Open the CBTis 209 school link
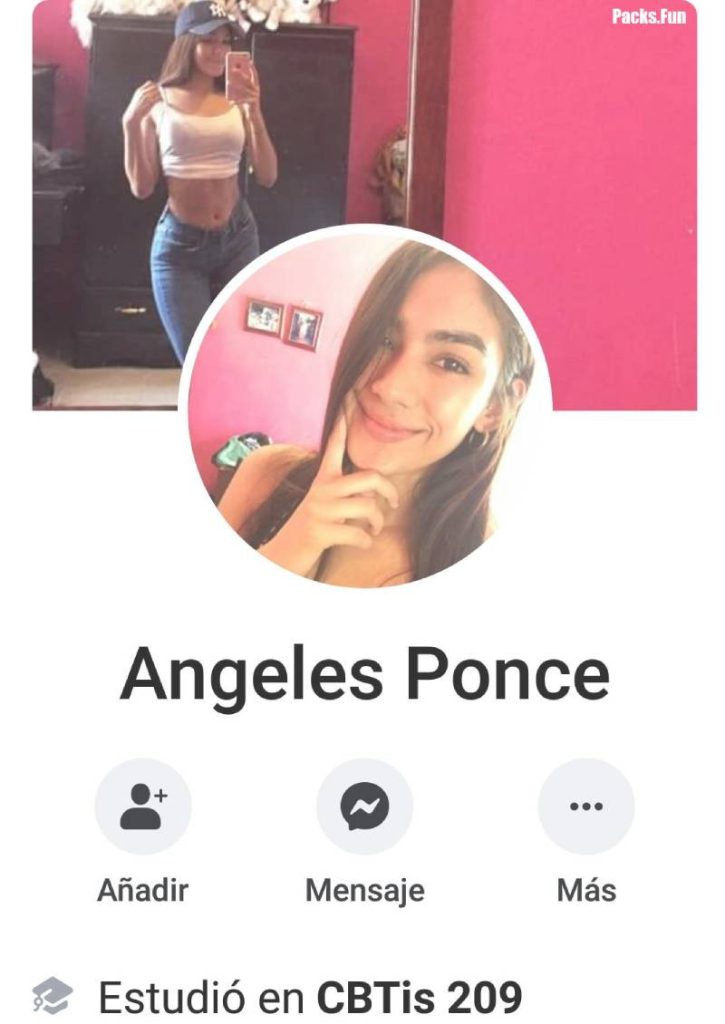725x1024 pixels. 419,997
